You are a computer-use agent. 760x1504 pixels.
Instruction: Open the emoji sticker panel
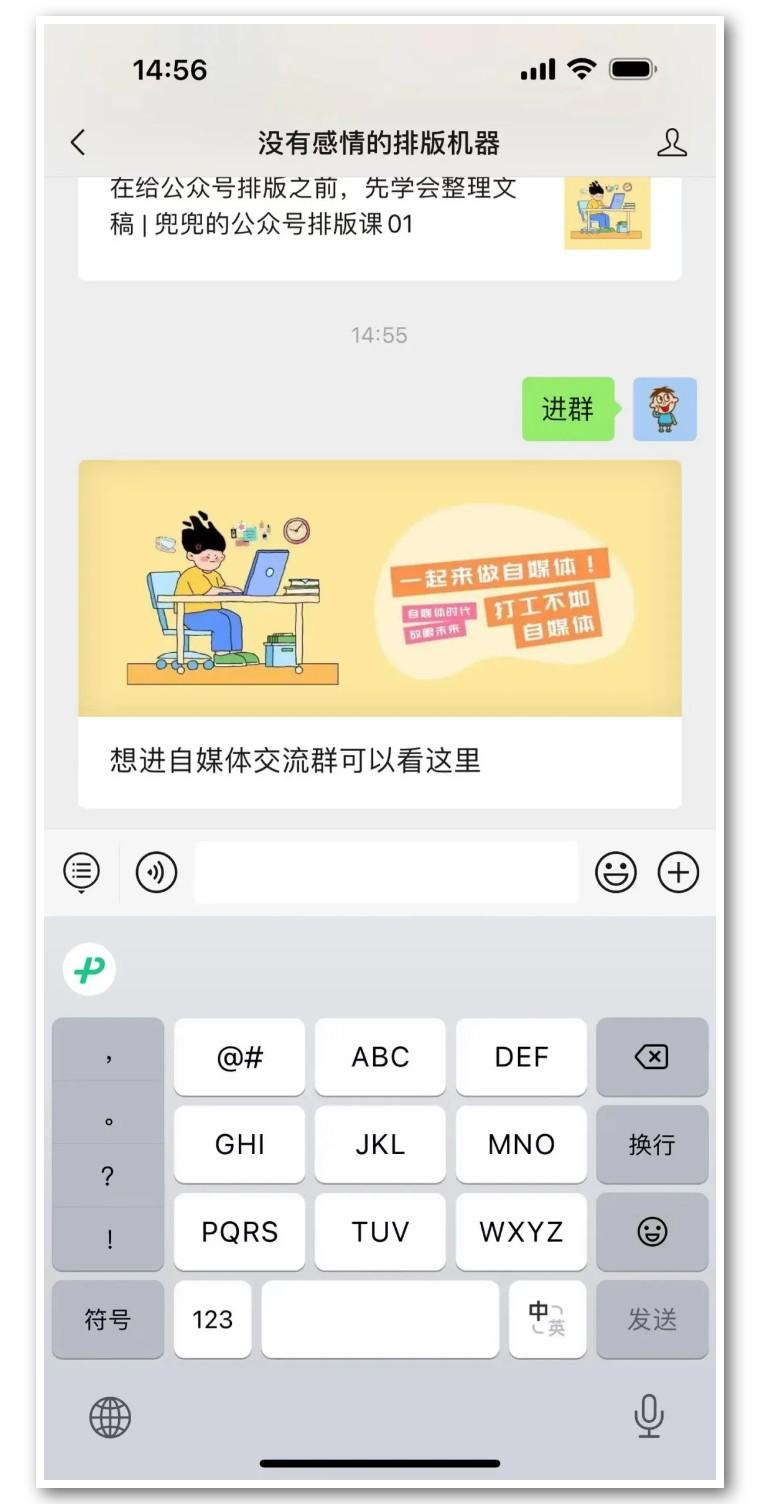[615, 872]
